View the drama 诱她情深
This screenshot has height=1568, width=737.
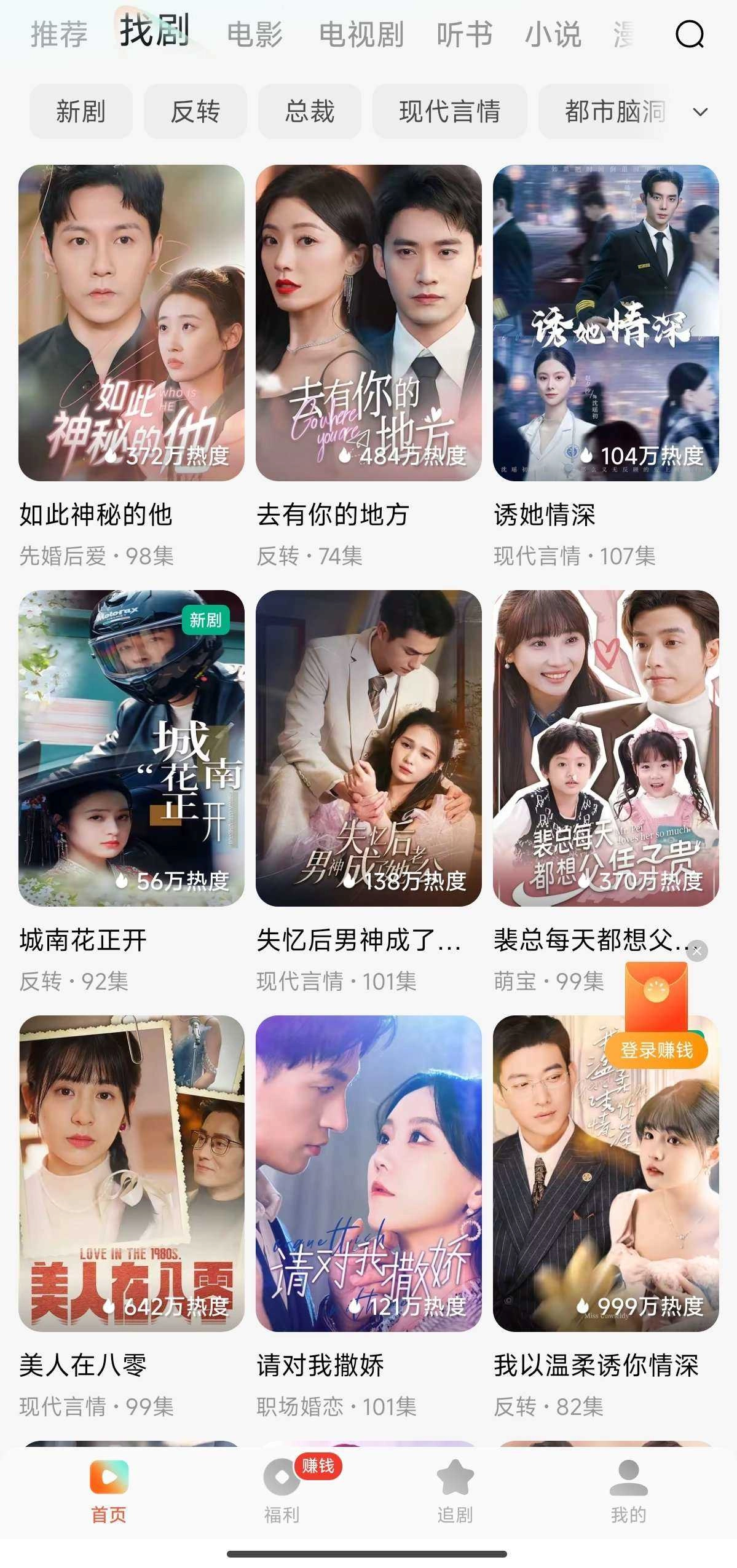pyautogui.click(x=605, y=323)
